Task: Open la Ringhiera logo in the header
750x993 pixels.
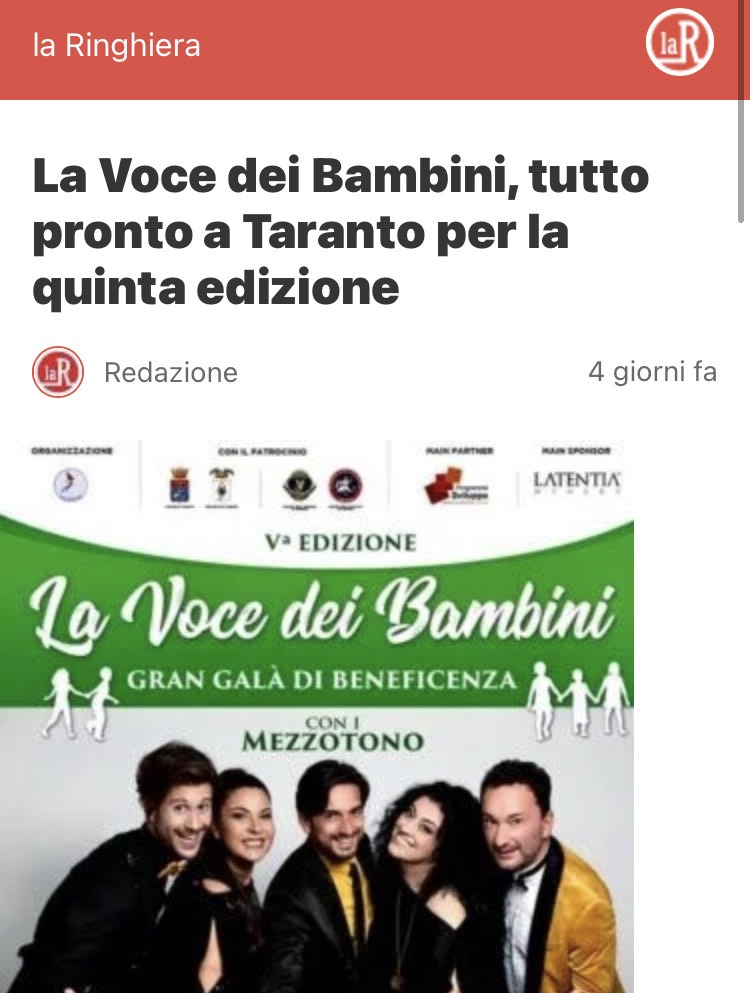Action: point(680,43)
